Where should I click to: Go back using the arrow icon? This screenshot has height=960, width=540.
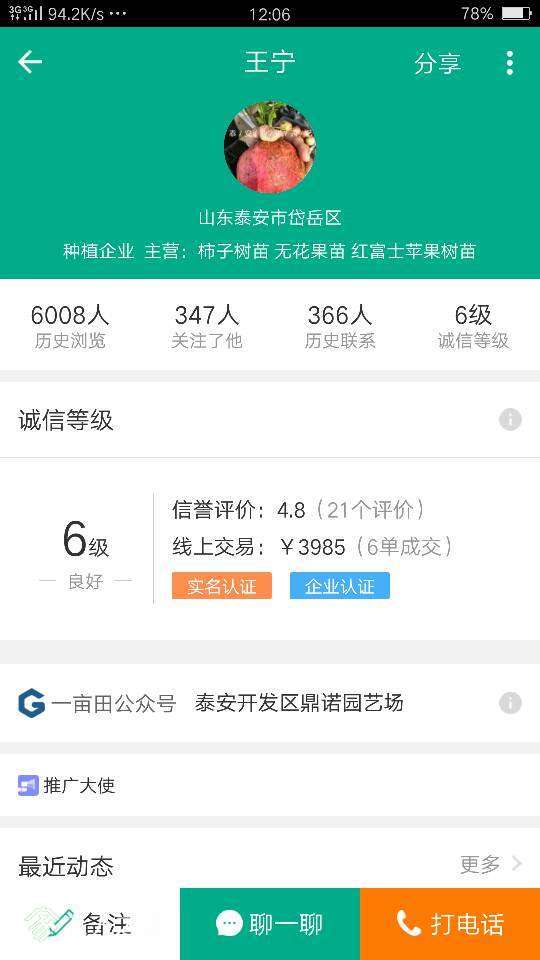[29, 62]
